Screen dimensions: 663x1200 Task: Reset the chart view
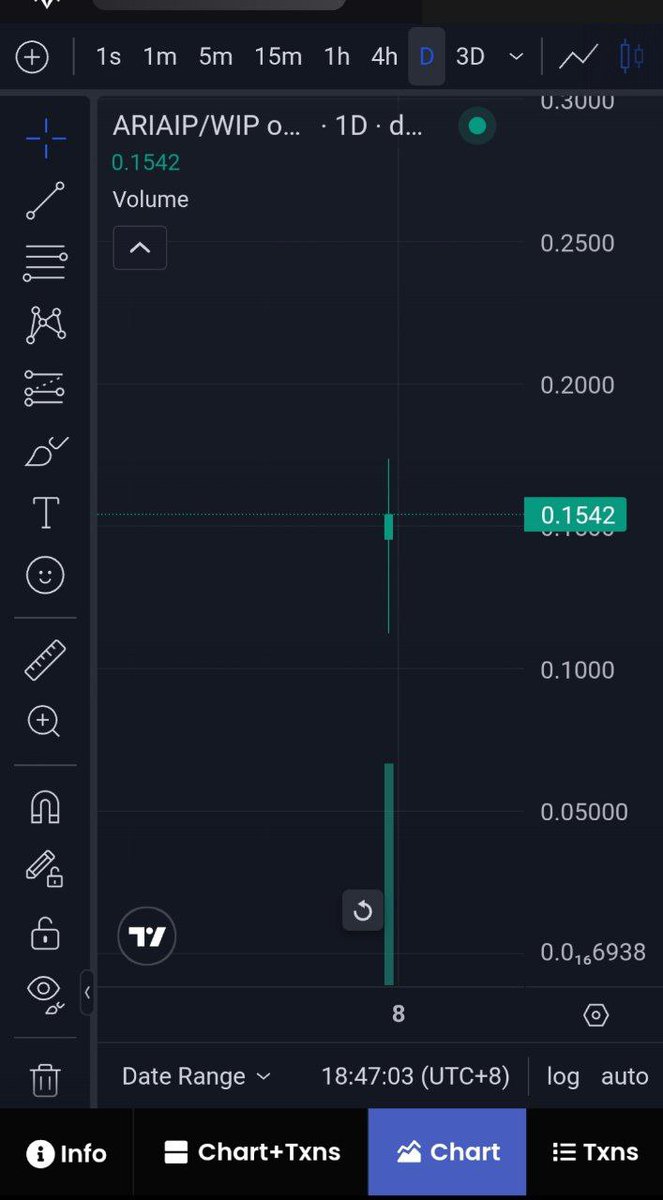tap(363, 910)
